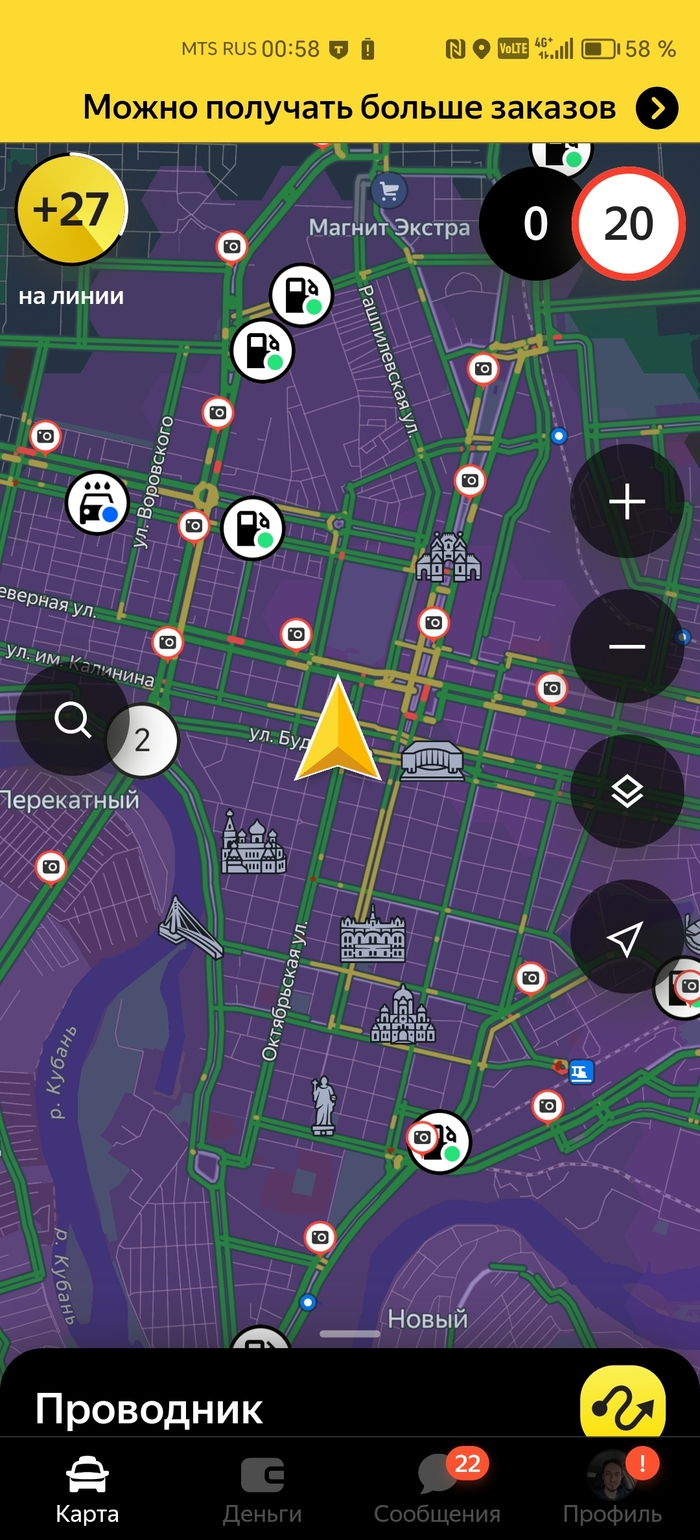Open the map layers selector
This screenshot has height=1540, width=700.
(x=627, y=792)
